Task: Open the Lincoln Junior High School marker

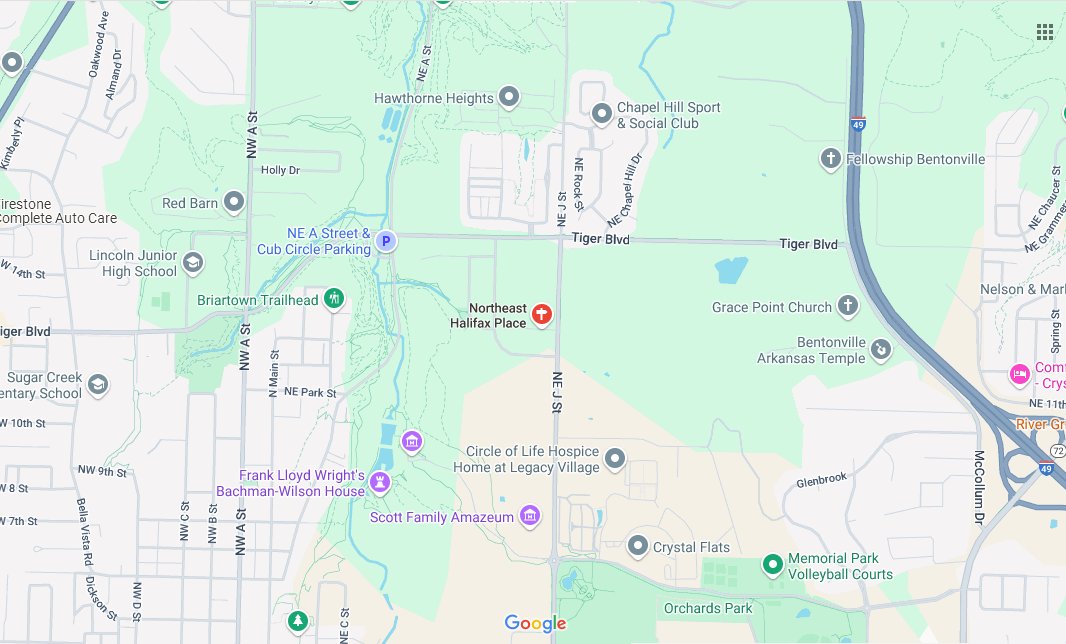Action: click(193, 263)
